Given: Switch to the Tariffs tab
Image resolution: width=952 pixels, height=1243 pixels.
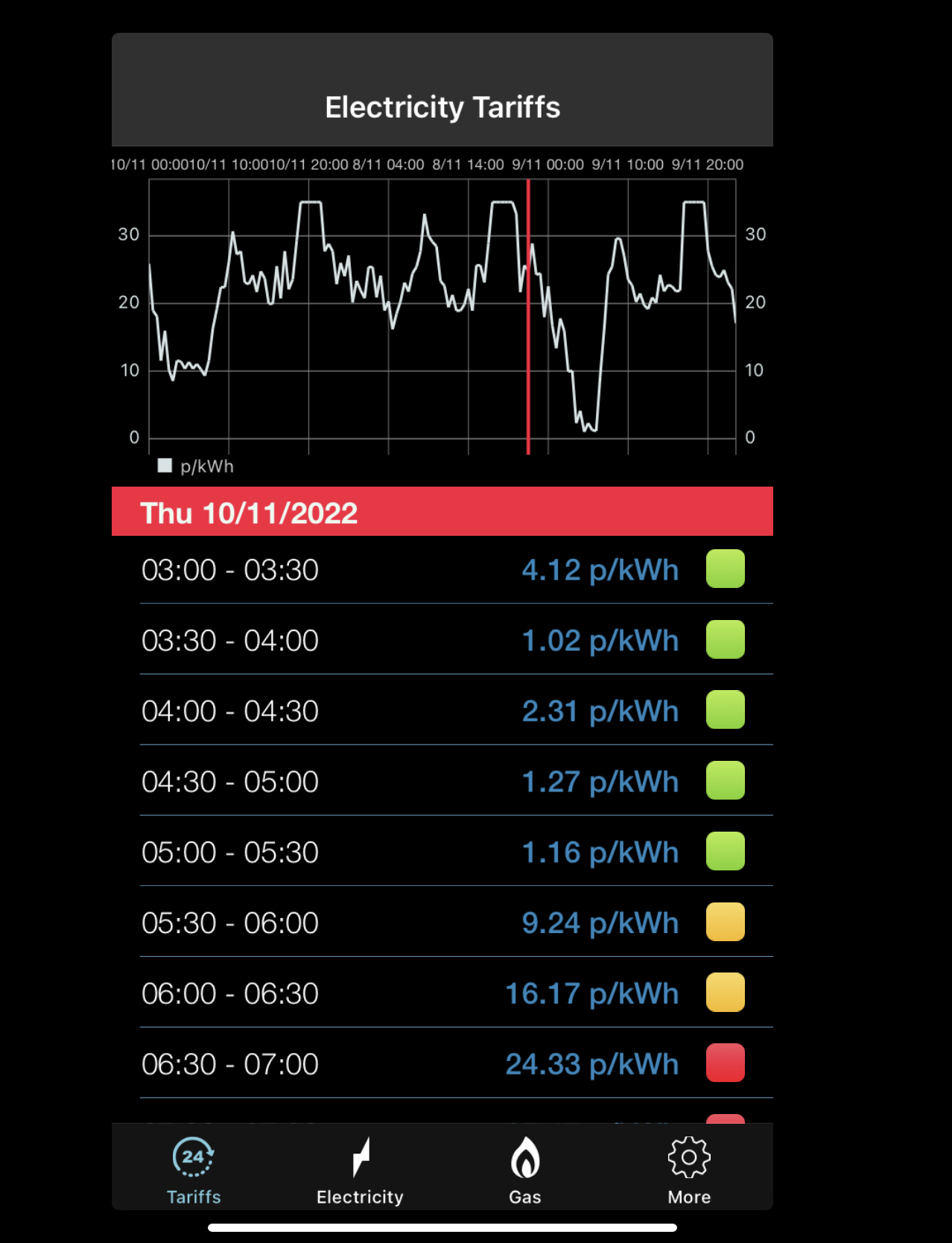Looking at the screenshot, I should [194, 1169].
